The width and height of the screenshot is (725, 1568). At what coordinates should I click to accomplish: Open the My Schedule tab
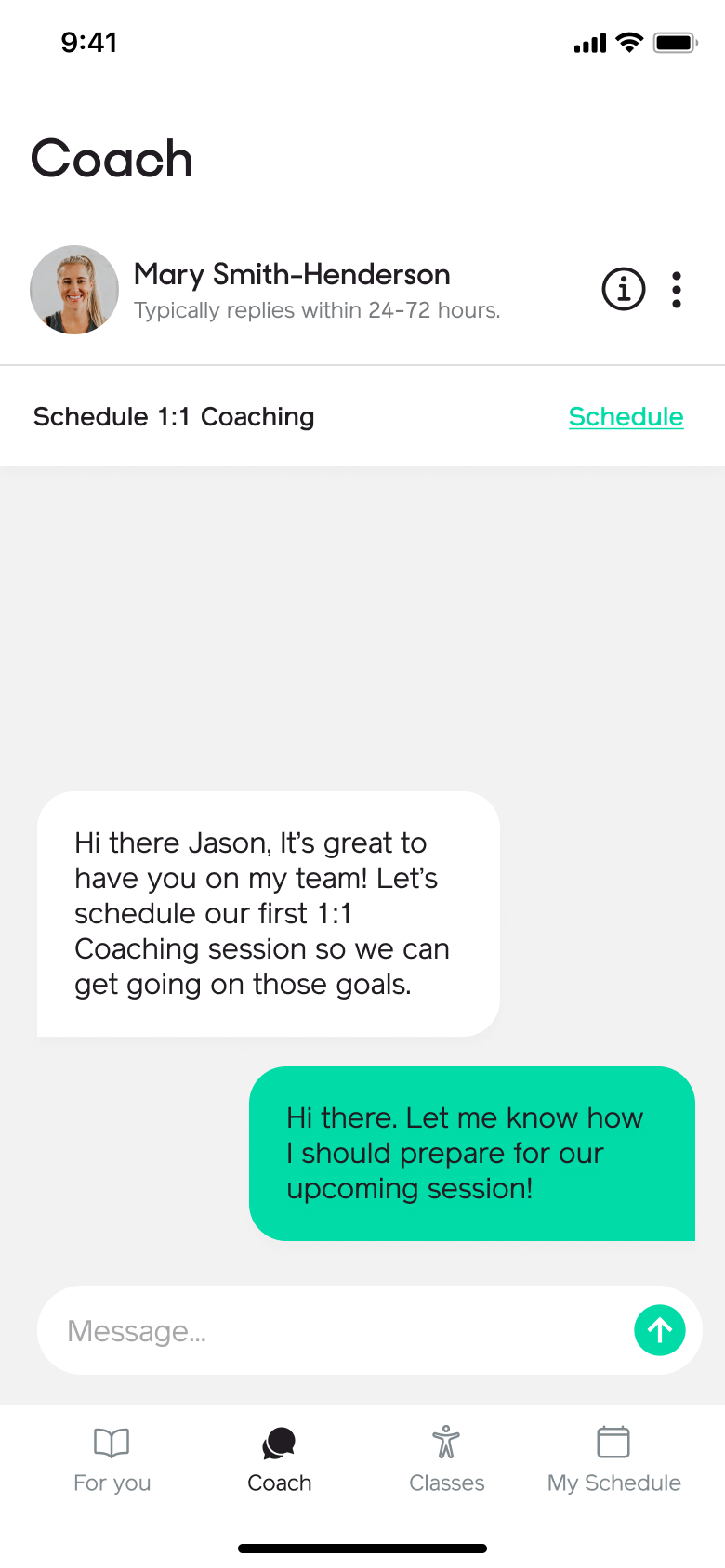pos(613,1460)
